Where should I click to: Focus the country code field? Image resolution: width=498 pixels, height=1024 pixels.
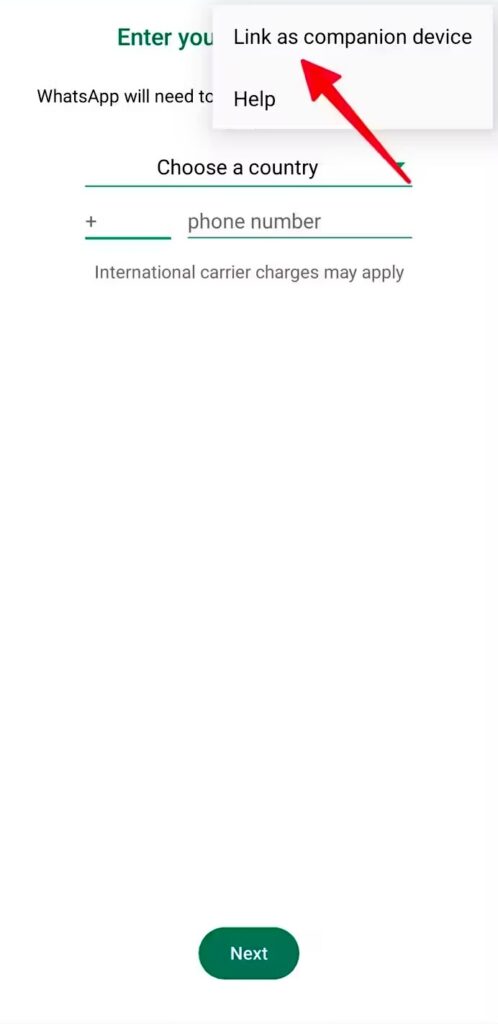coord(128,223)
